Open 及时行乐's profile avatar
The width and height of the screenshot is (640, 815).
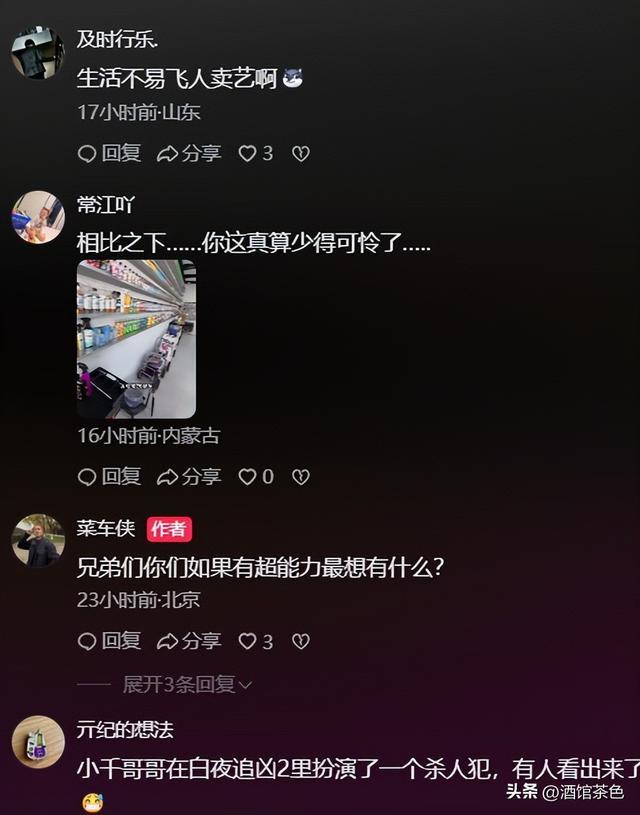(x=38, y=52)
